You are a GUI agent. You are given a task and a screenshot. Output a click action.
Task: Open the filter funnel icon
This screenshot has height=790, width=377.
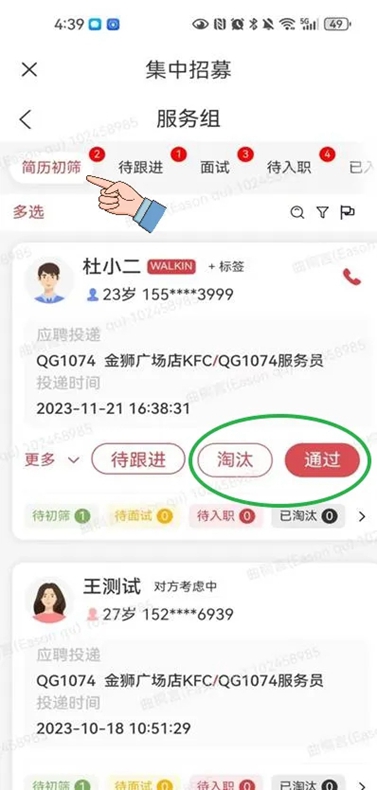pyautogui.click(x=323, y=213)
